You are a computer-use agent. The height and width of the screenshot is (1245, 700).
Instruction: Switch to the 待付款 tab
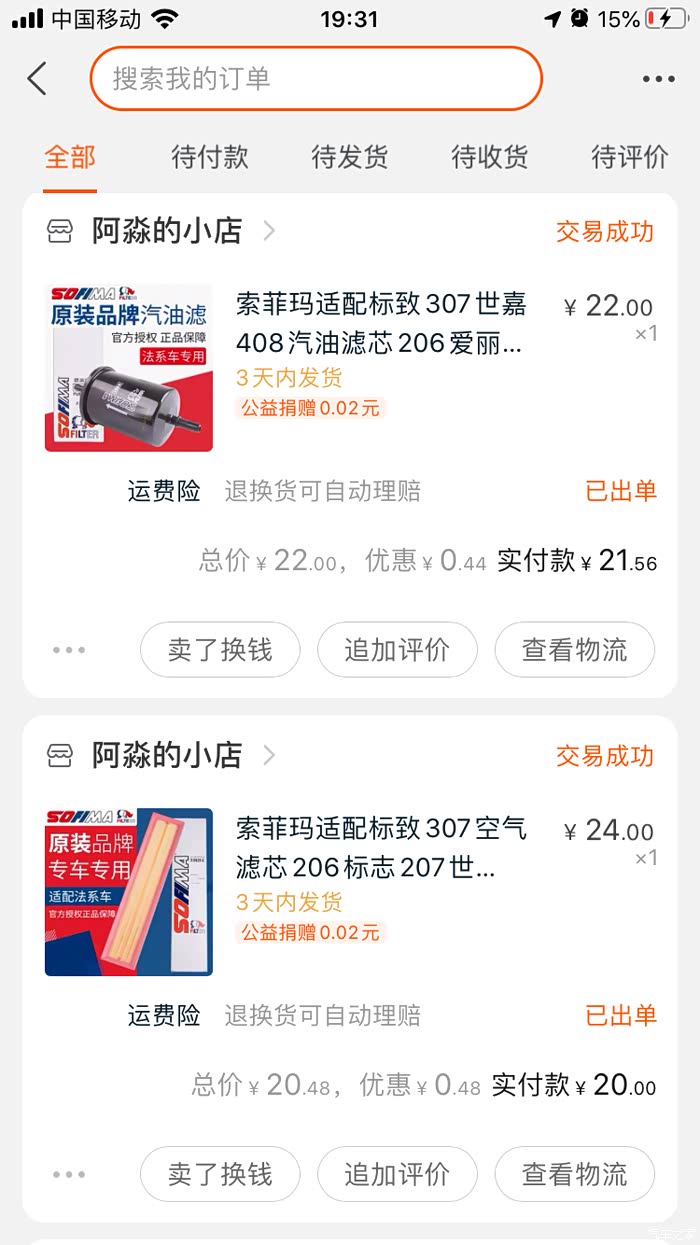(209, 157)
